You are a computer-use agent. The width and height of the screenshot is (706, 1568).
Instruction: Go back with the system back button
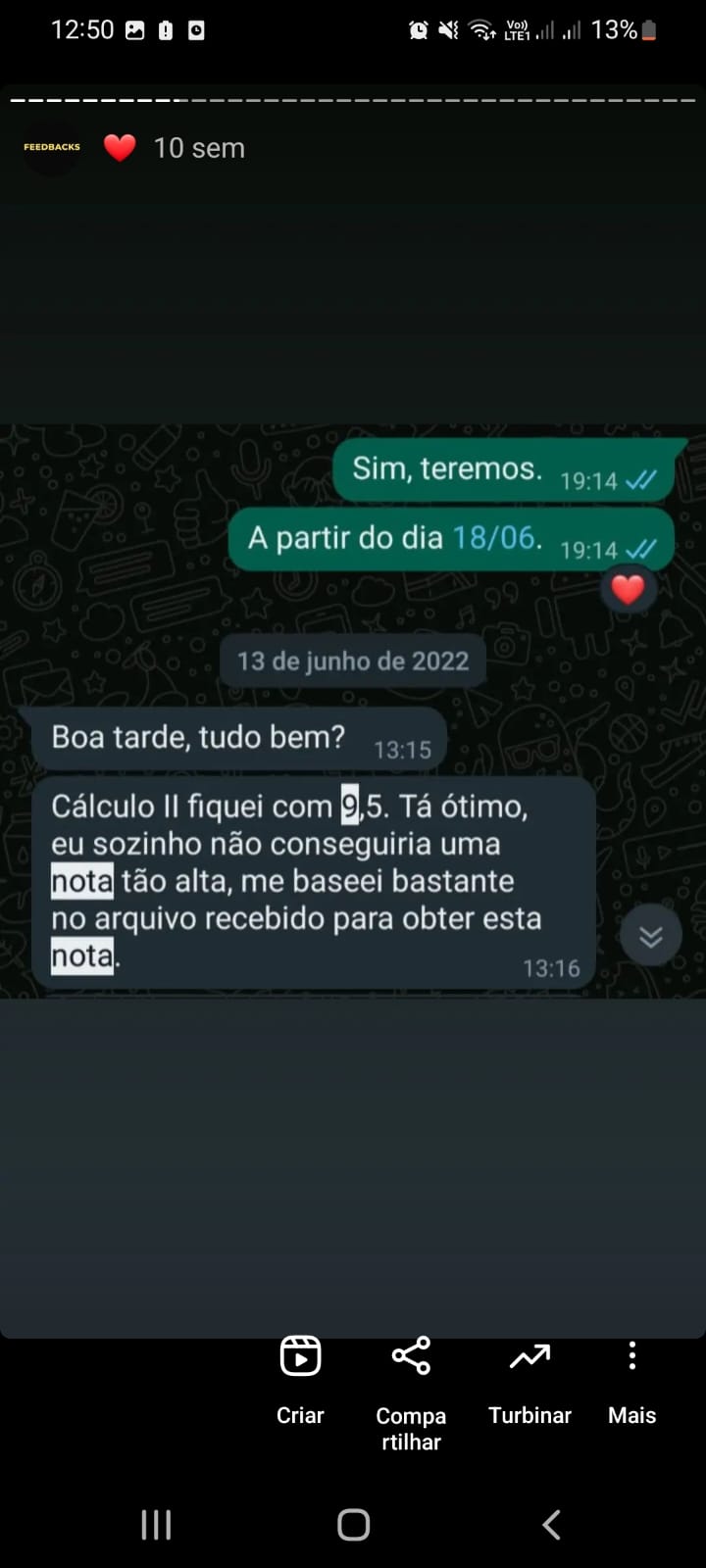551,1524
